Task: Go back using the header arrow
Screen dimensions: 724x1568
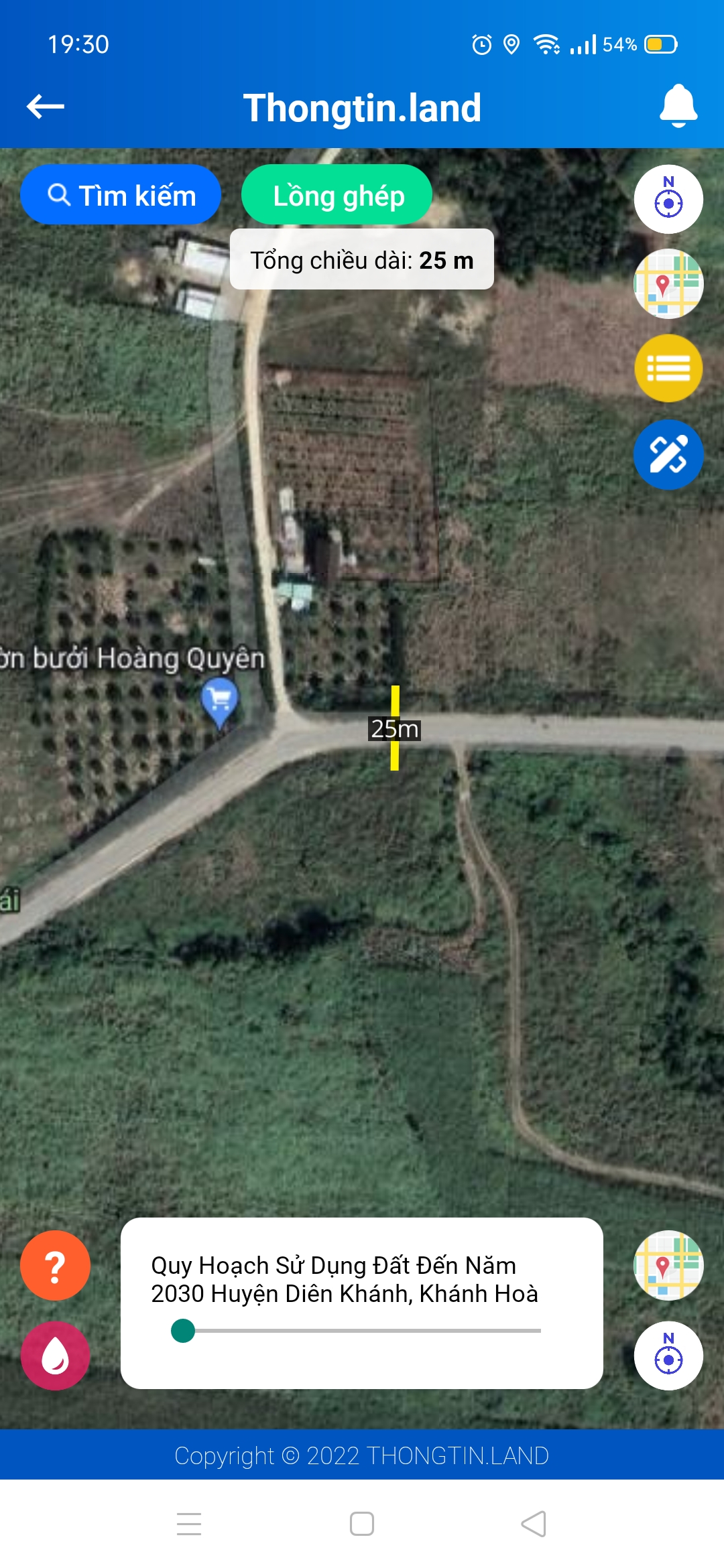Action: pyautogui.click(x=46, y=107)
